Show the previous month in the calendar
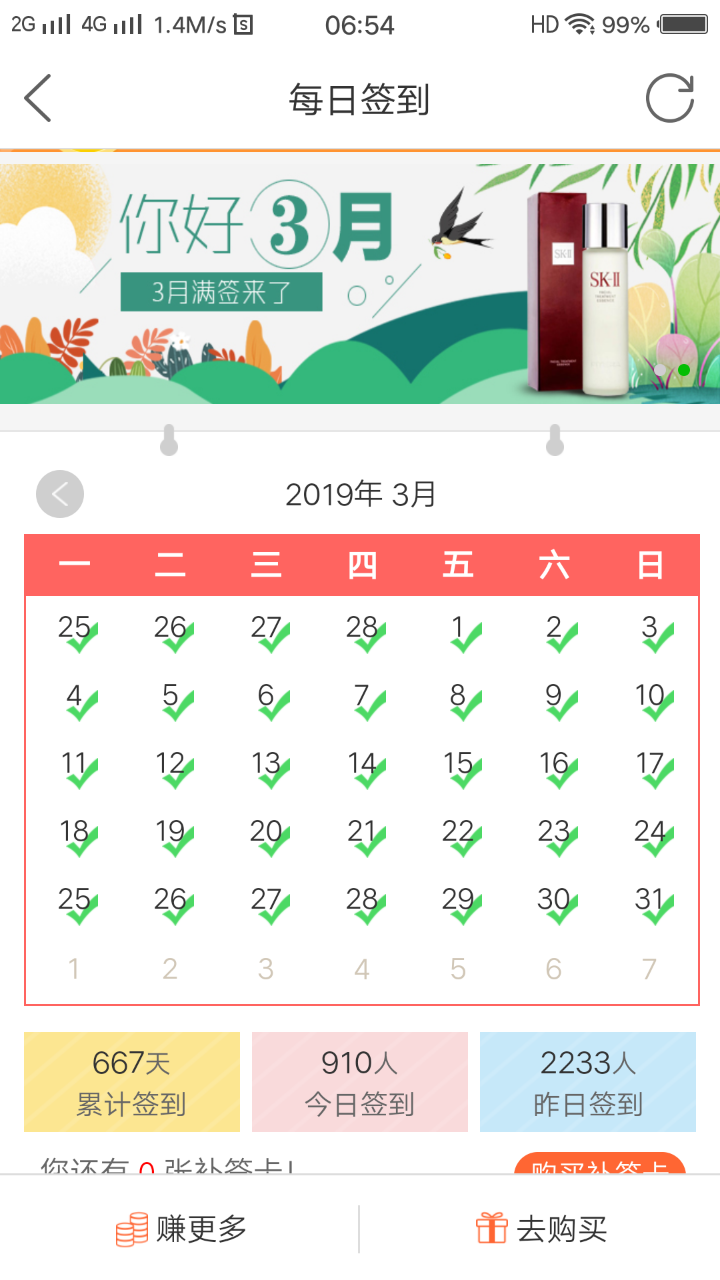720x1280 pixels. pos(60,494)
